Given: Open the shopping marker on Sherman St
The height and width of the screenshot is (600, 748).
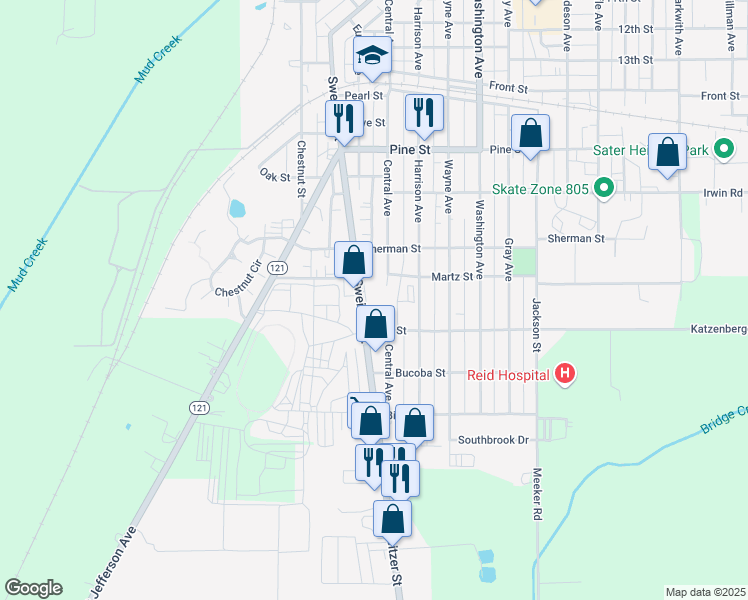Looking at the screenshot, I should [354, 260].
